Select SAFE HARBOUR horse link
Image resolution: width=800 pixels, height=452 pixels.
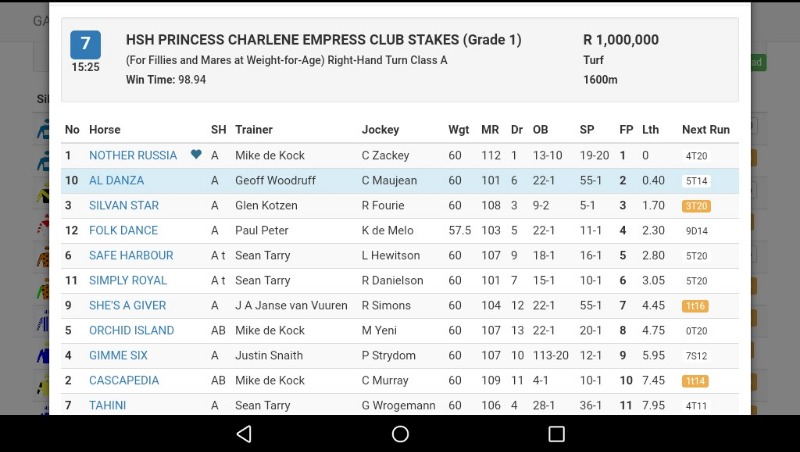(x=131, y=256)
